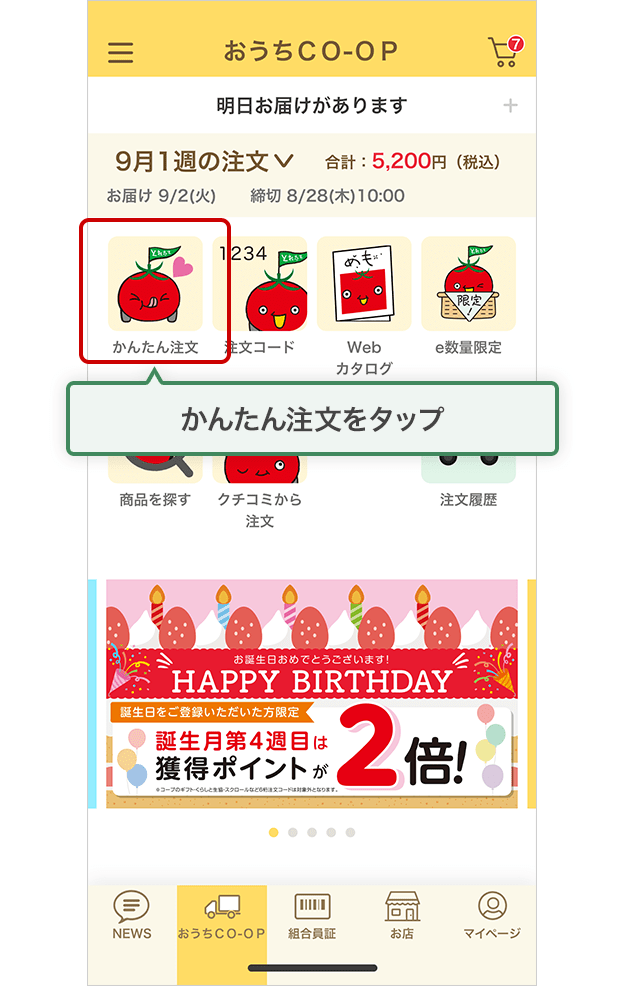Open the hamburger drawer menu
This screenshot has width=626, height=986.
point(121,52)
